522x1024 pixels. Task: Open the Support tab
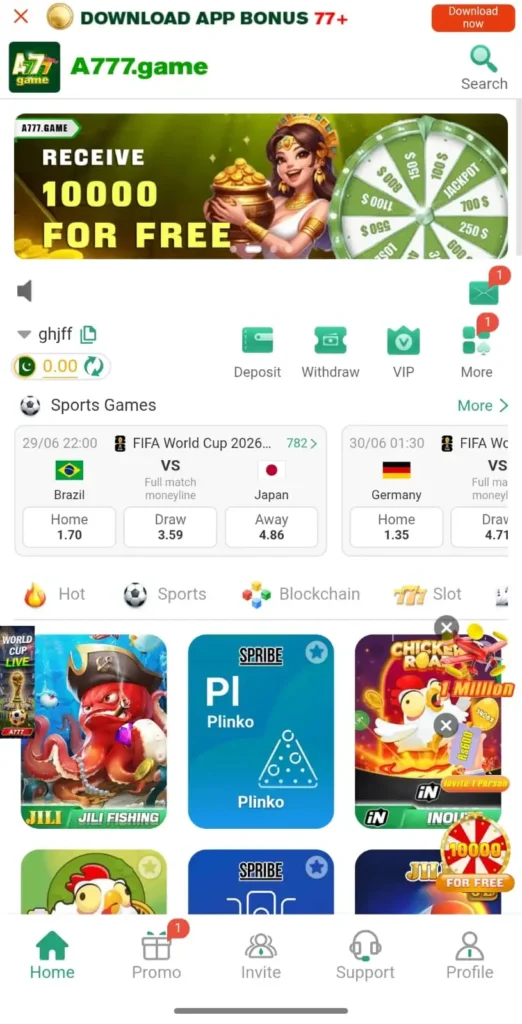[x=365, y=956]
